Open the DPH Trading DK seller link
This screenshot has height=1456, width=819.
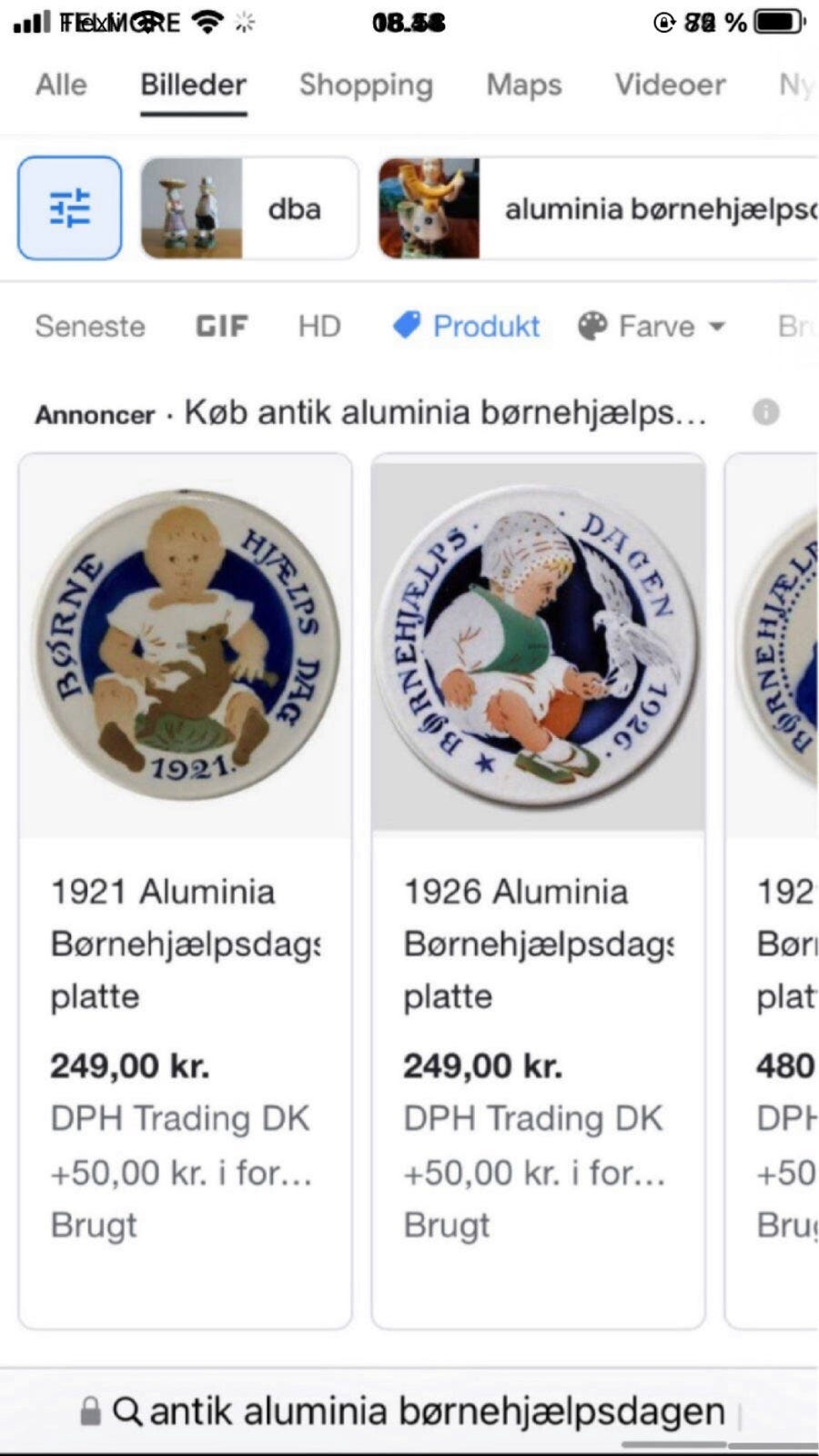180,1118
